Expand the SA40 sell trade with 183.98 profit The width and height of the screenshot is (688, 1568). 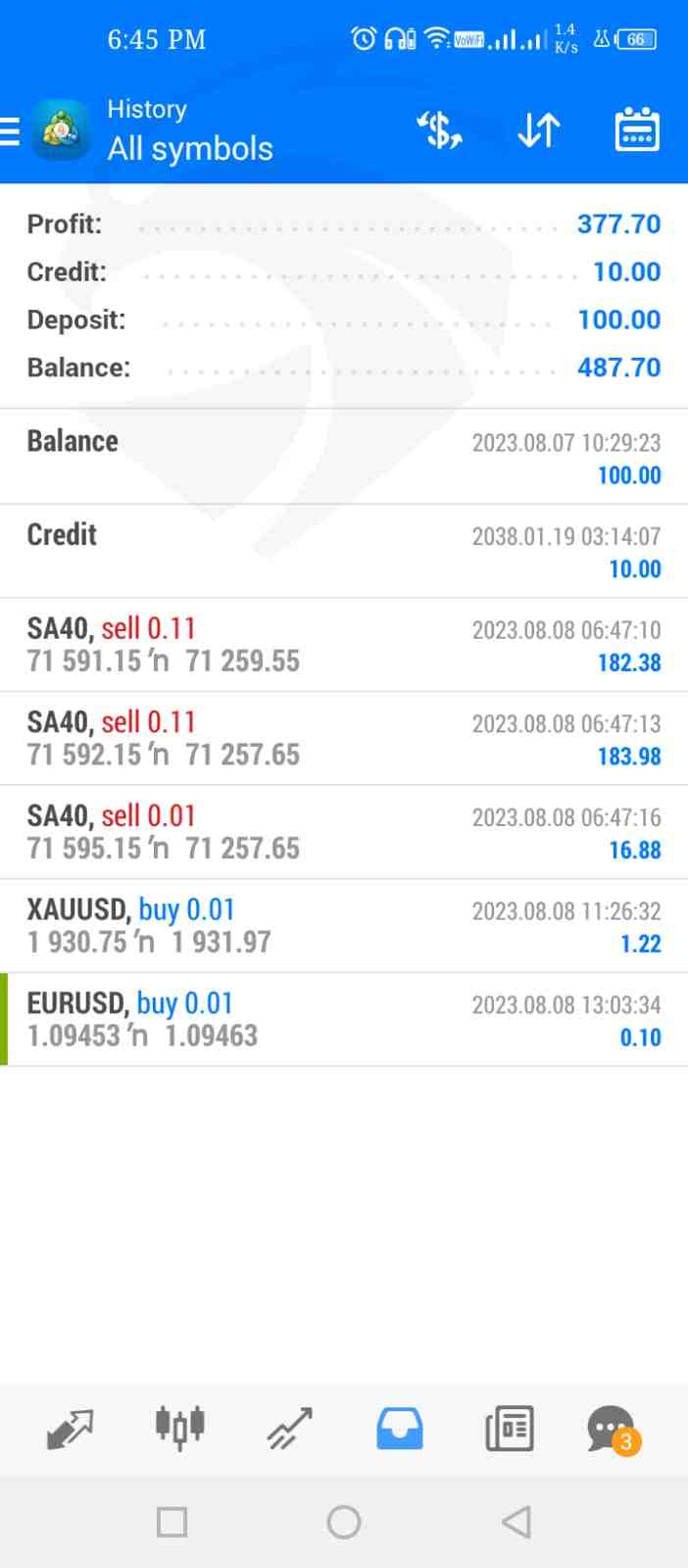coord(343,739)
